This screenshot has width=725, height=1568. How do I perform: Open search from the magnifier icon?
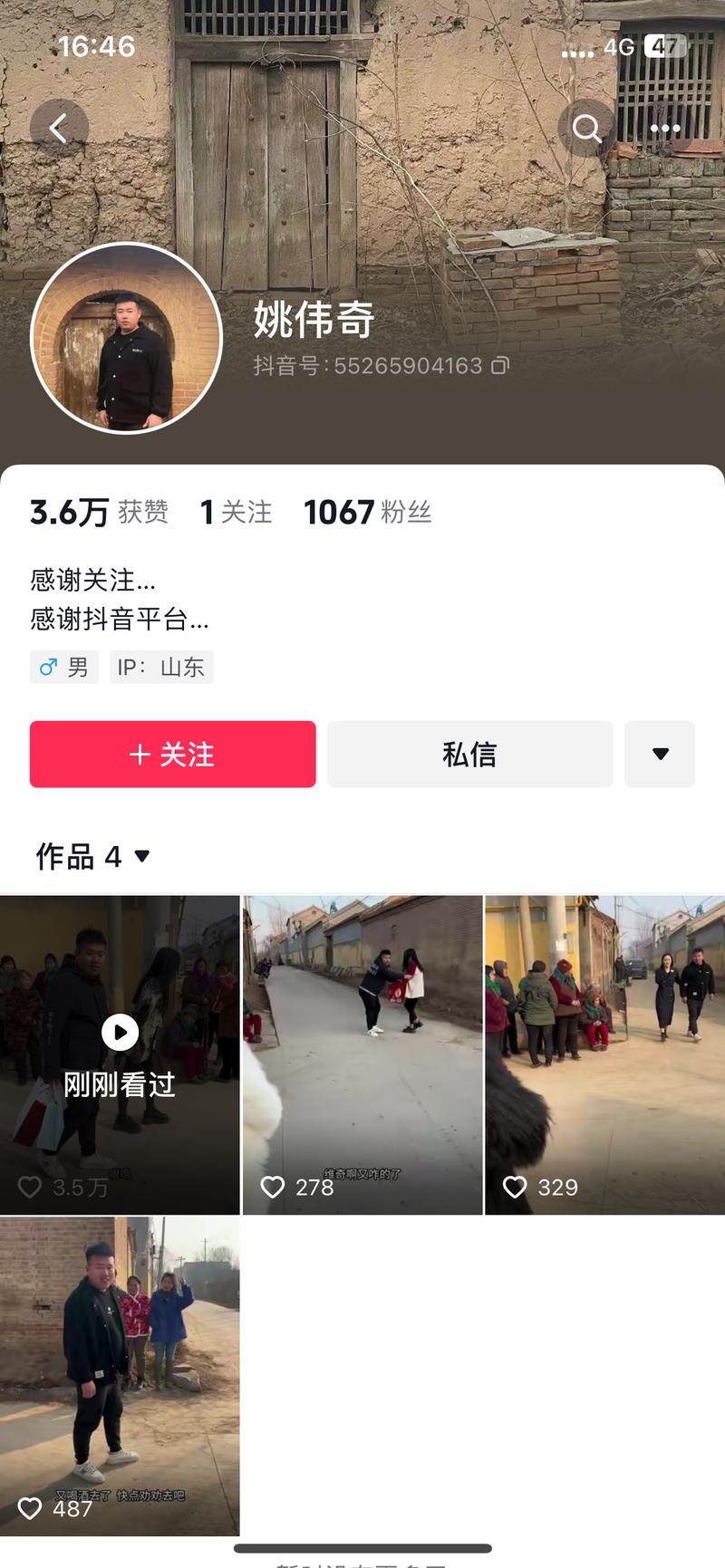pyautogui.click(x=586, y=129)
